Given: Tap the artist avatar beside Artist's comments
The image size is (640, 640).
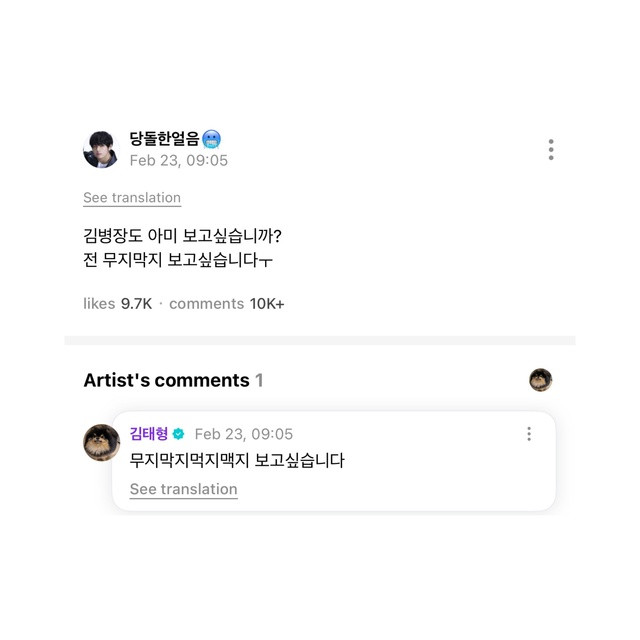Looking at the screenshot, I should [x=540, y=380].
